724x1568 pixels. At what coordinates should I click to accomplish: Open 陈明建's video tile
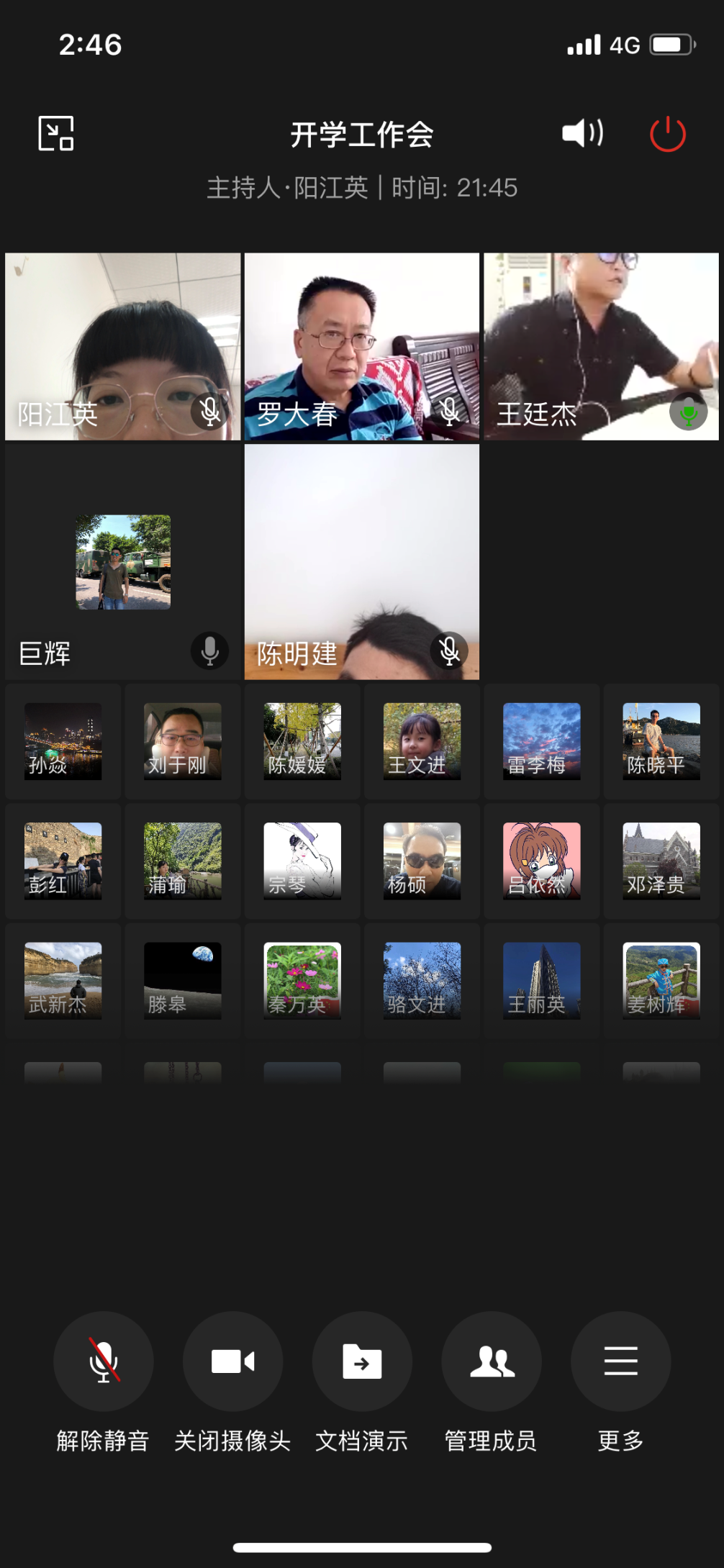(x=362, y=562)
